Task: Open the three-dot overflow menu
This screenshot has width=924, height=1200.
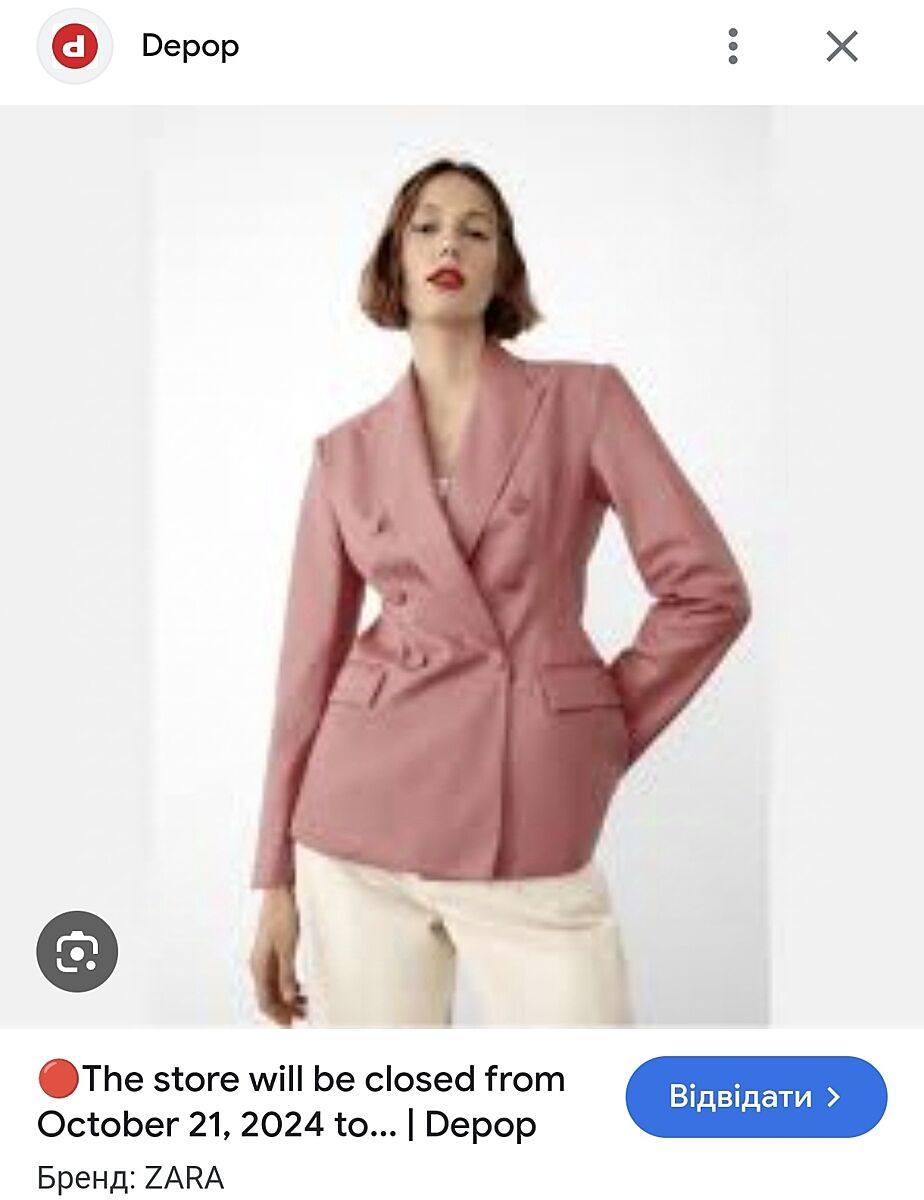Action: (x=733, y=47)
